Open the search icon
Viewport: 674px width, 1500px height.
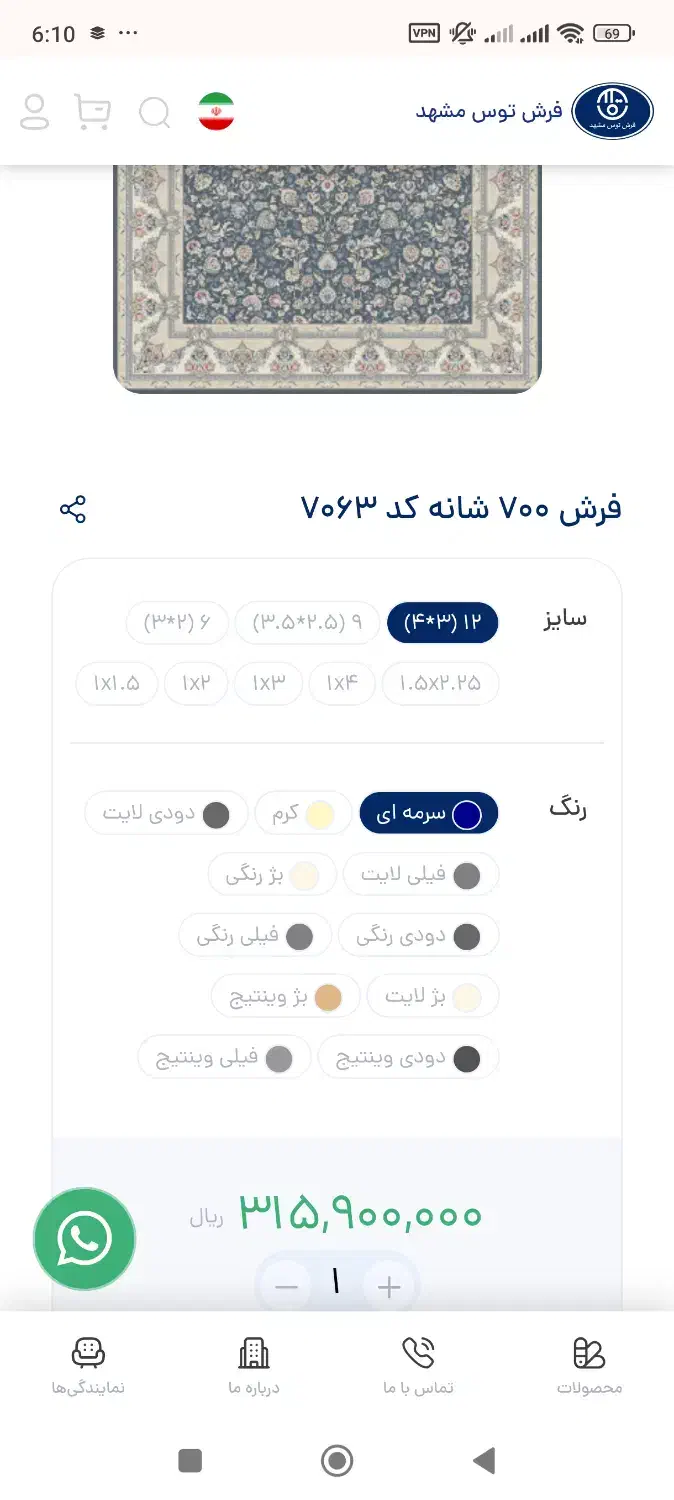point(154,113)
